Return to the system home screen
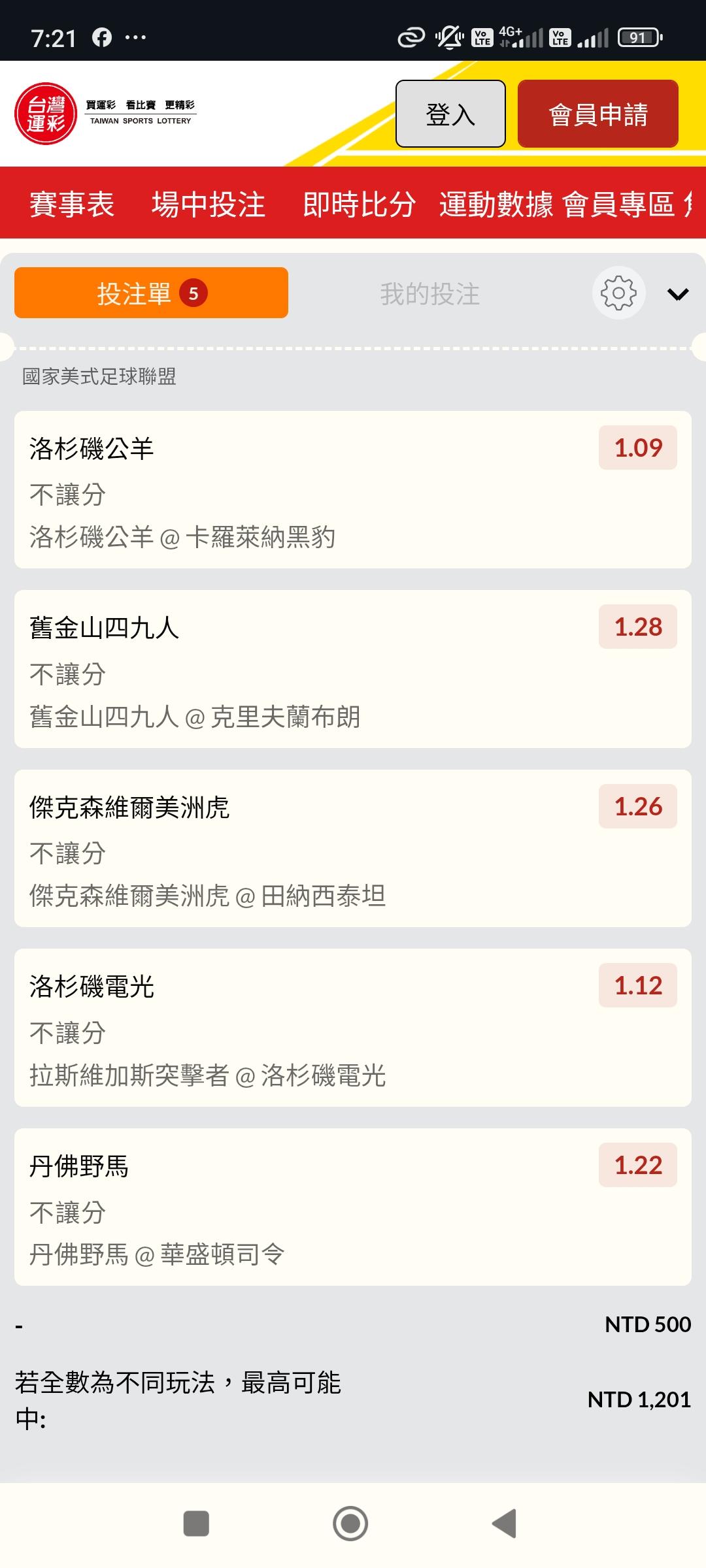 (350, 1524)
